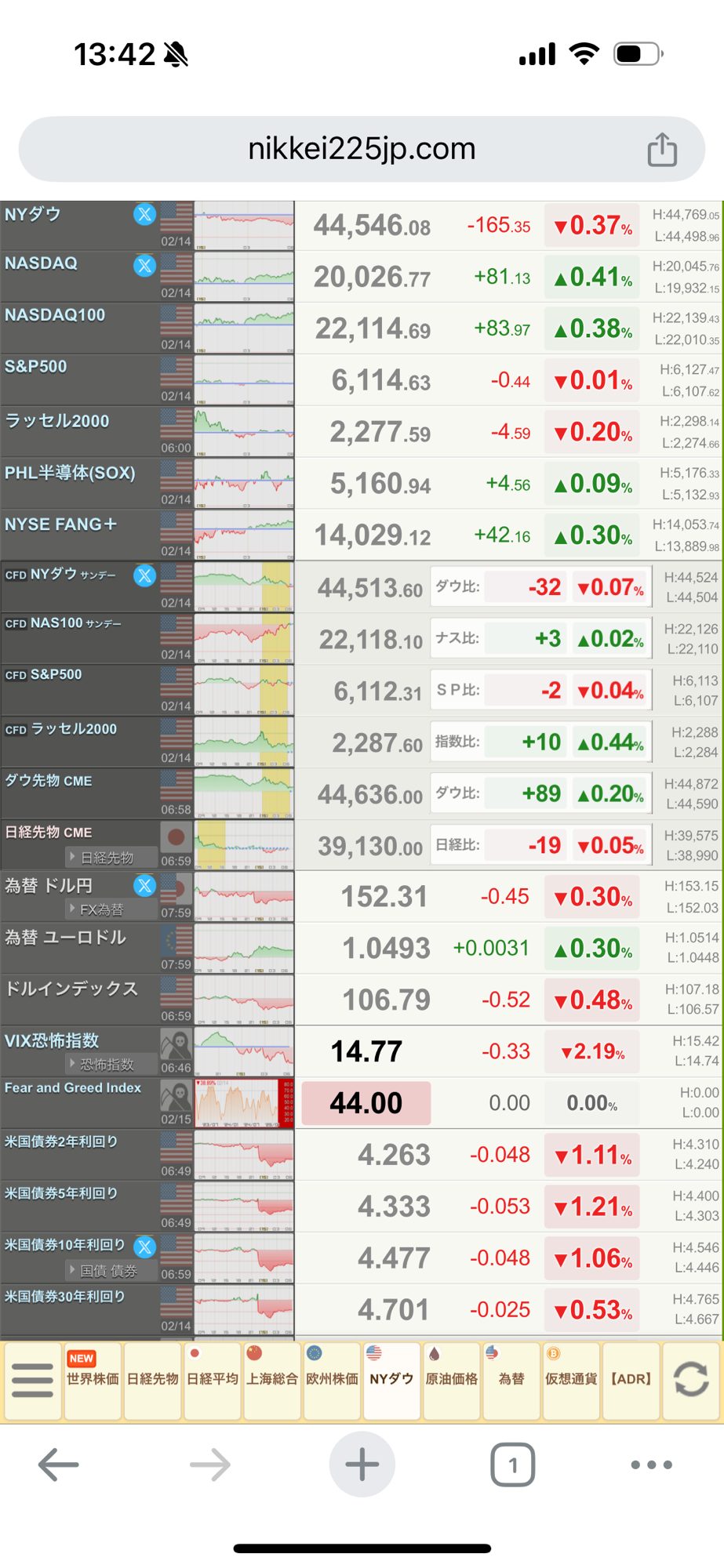724x1568 pixels.
Task: Select the 欧州株価 tab
Action: coord(332,1381)
